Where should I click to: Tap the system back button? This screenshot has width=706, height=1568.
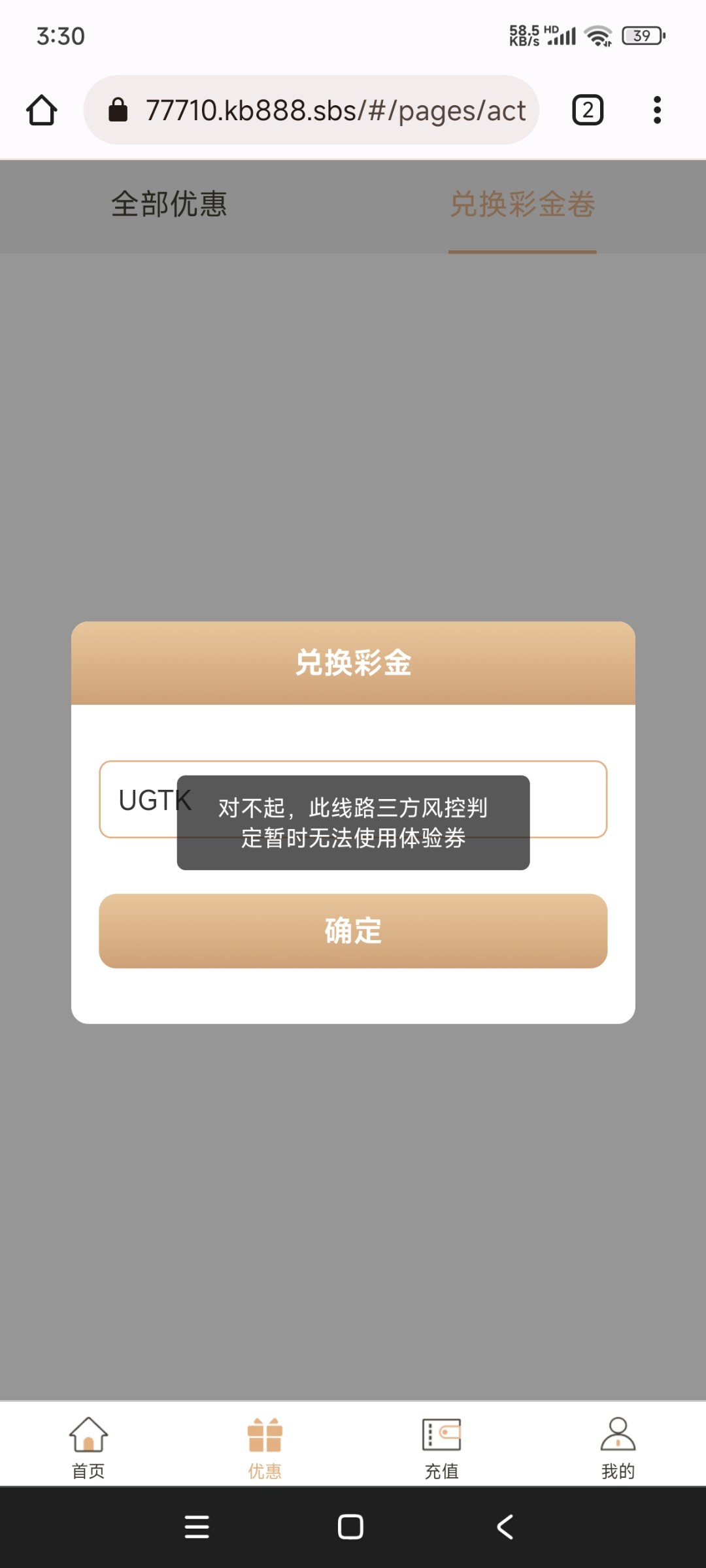tap(505, 1527)
